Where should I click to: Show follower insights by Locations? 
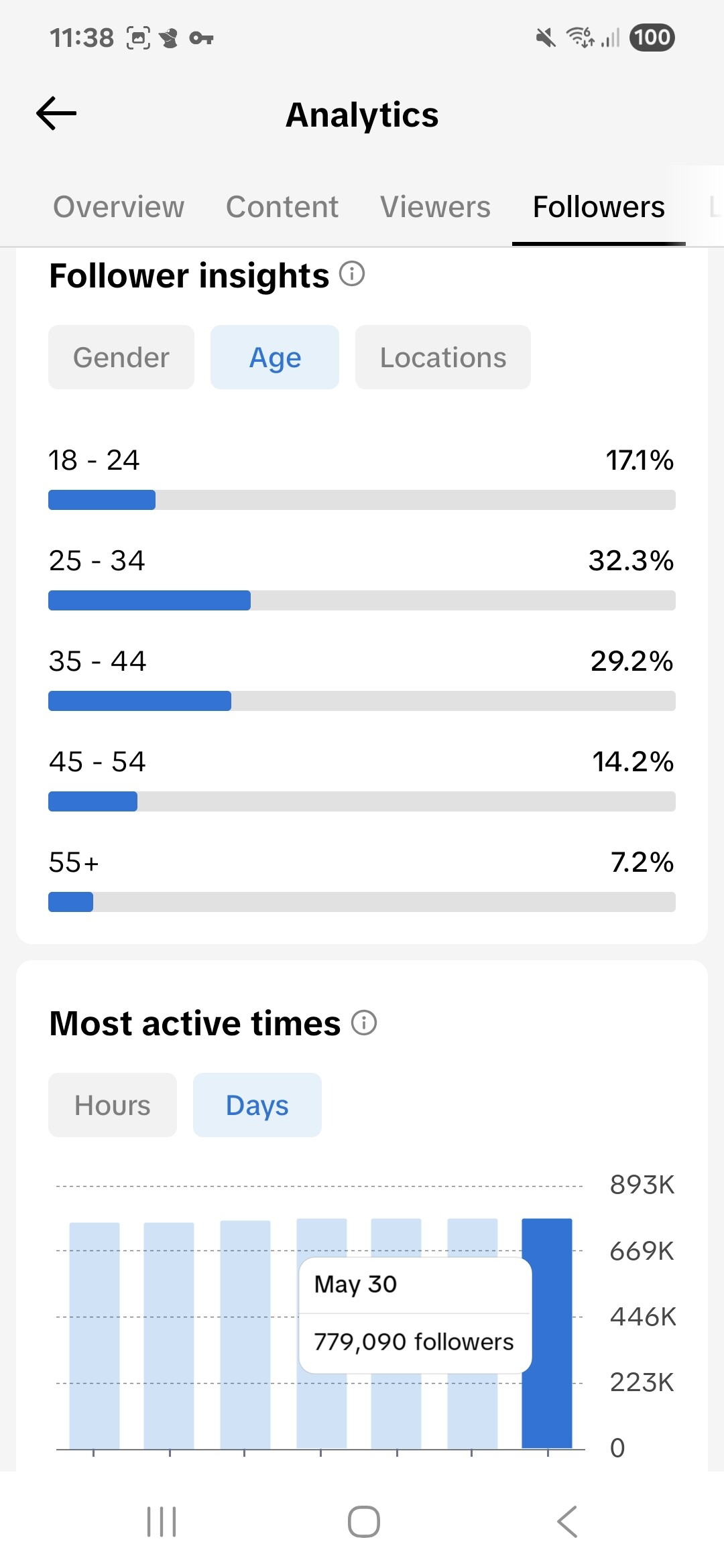tap(443, 357)
